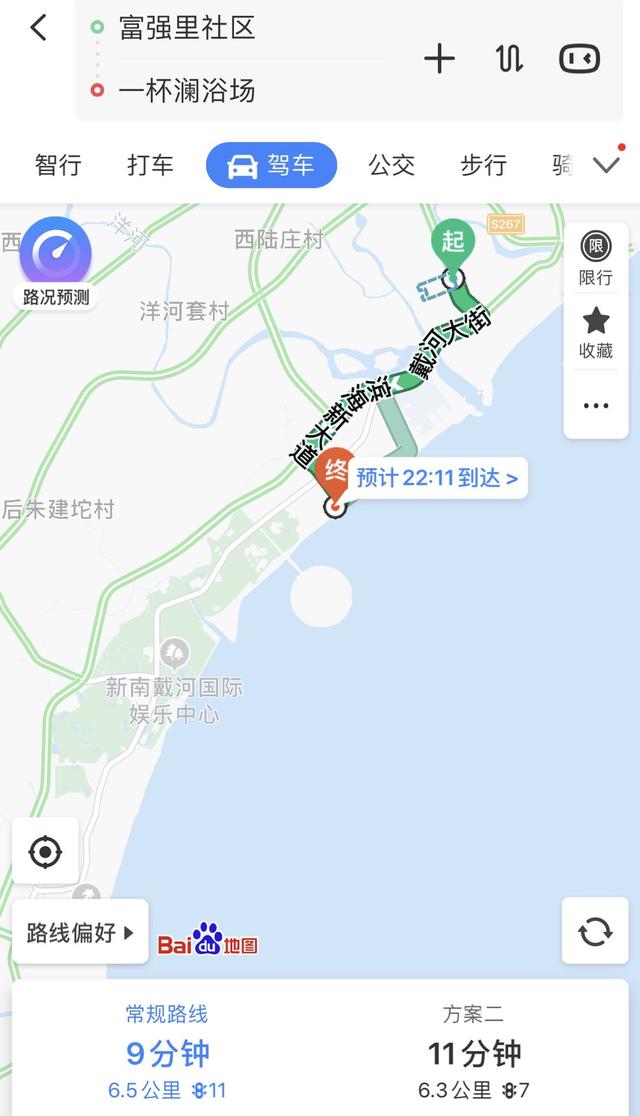Switch to the 智行 tab

coord(58,165)
